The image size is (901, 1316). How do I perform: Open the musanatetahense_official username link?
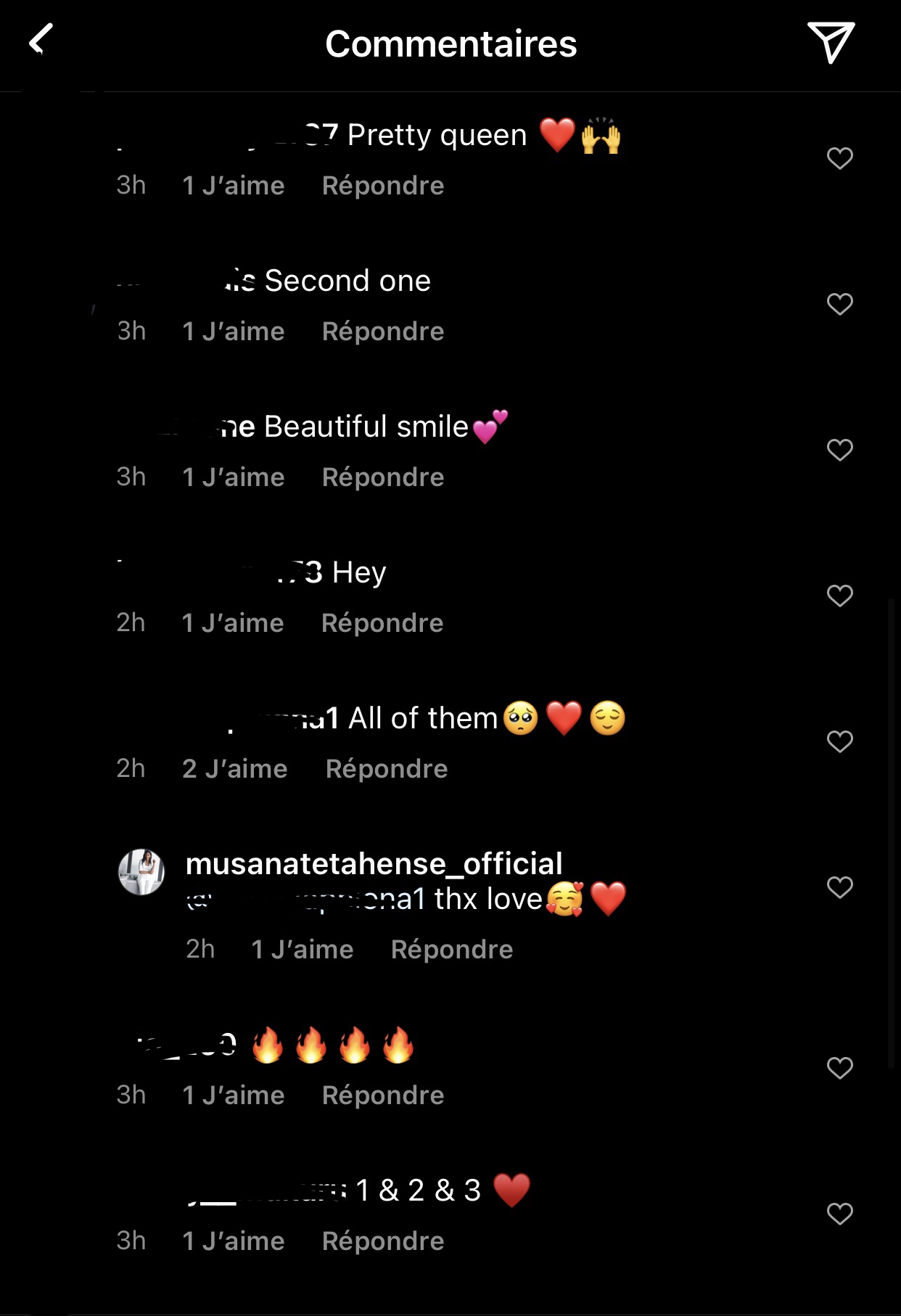[x=374, y=863]
